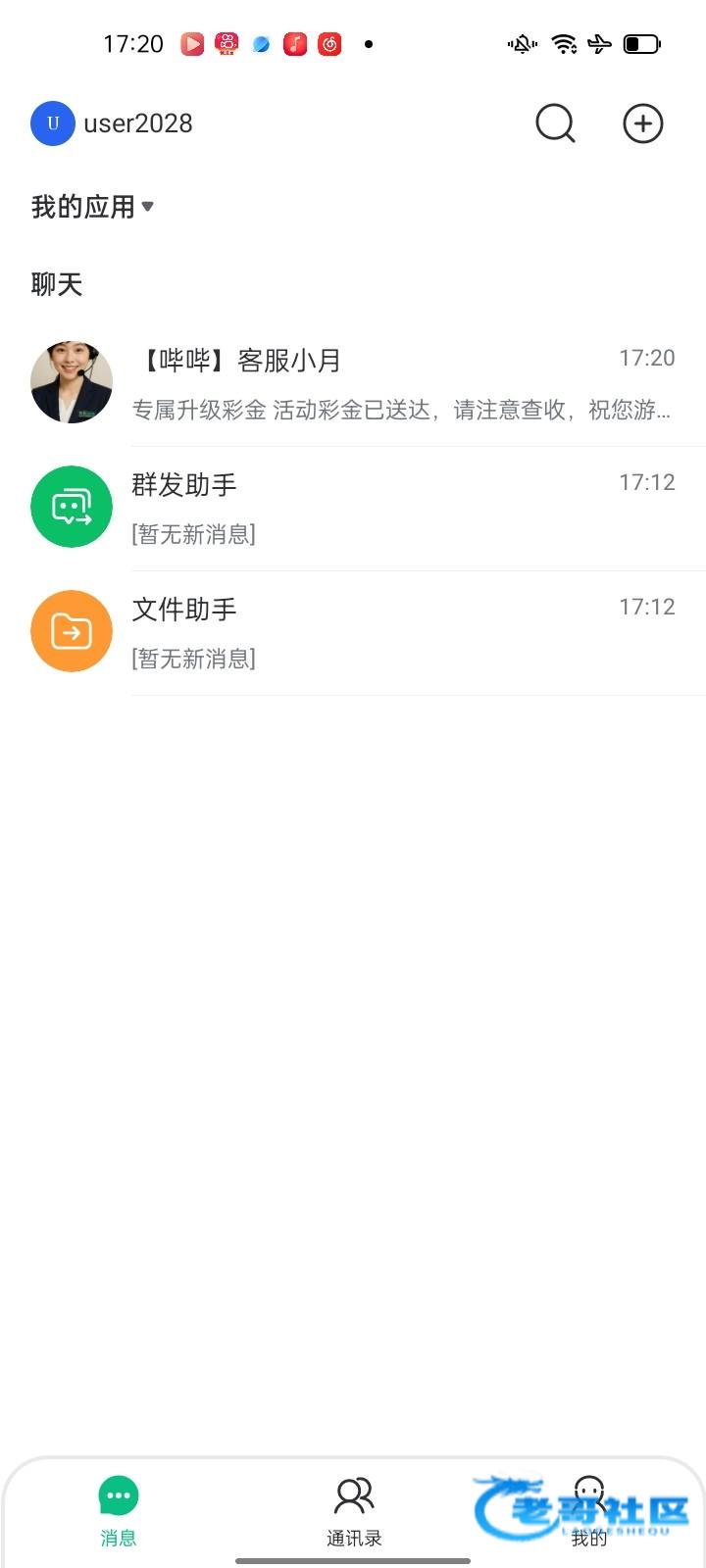706x1568 pixels.
Task: Open the 群发助手 conversation
Action: pyautogui.click(x=353, y=508)
